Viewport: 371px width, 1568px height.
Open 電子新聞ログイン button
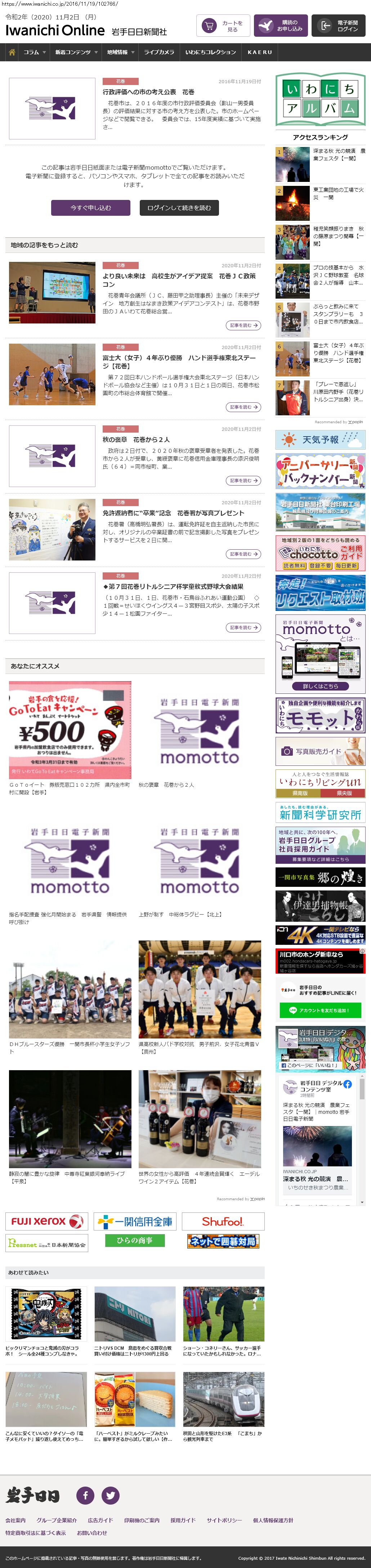point(339,26)
